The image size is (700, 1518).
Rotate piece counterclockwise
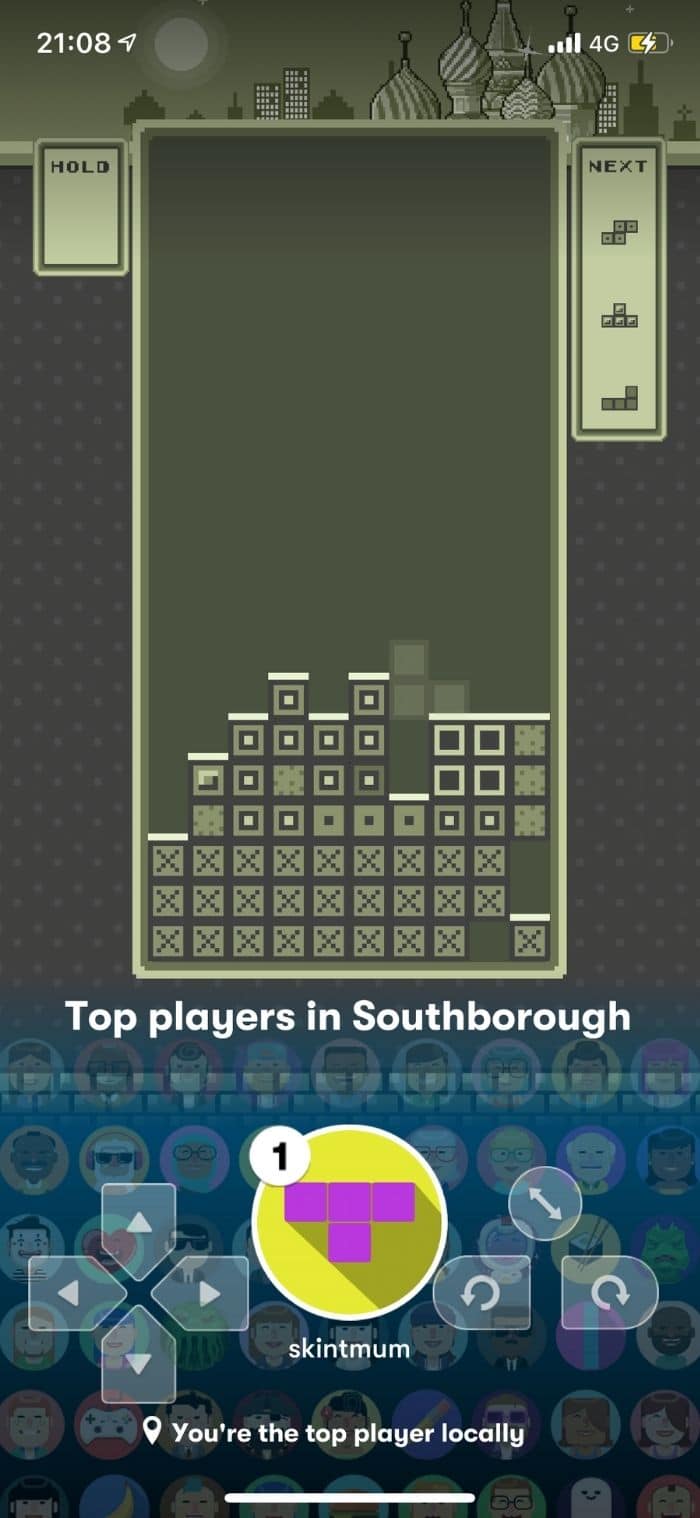tap(482, 1293)
